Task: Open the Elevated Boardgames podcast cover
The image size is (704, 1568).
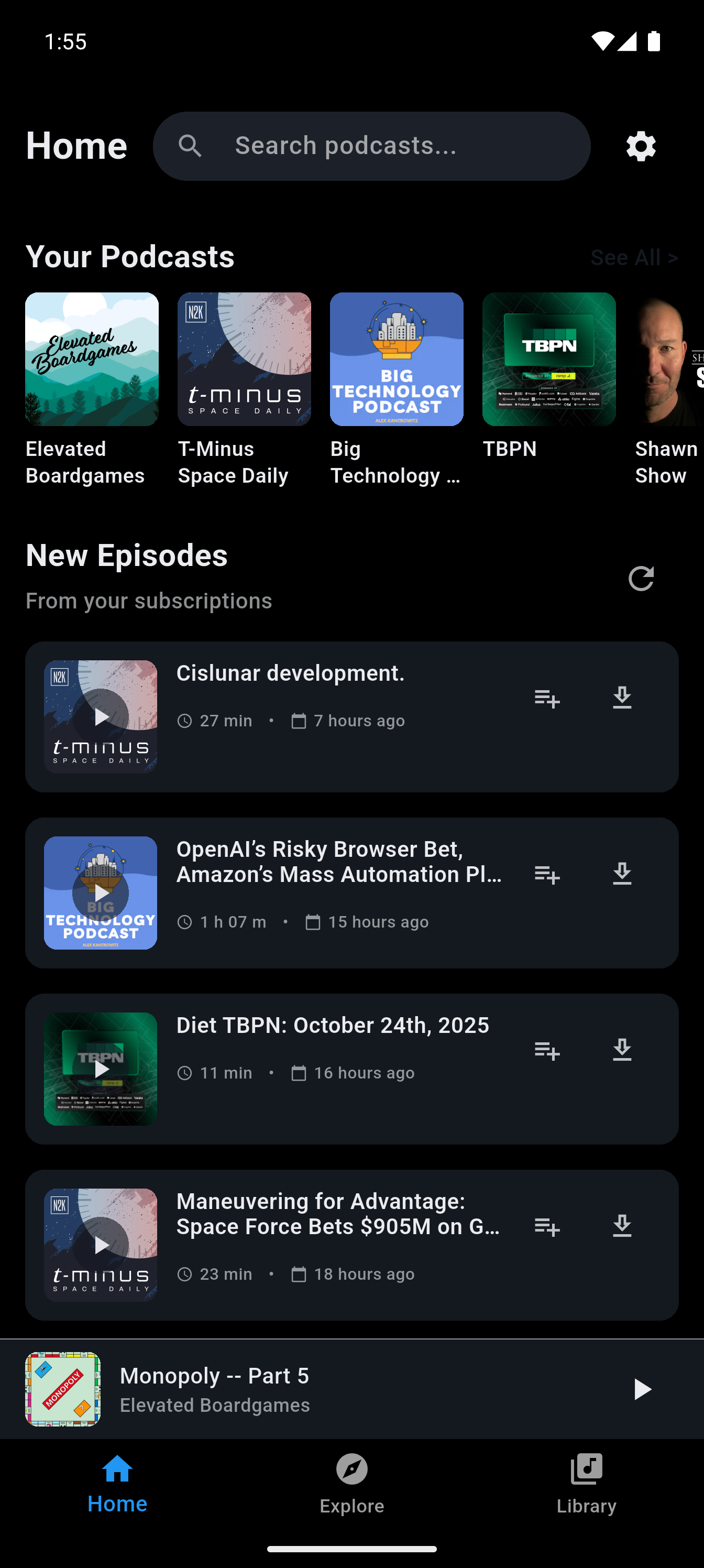Action: coord(92,359)
